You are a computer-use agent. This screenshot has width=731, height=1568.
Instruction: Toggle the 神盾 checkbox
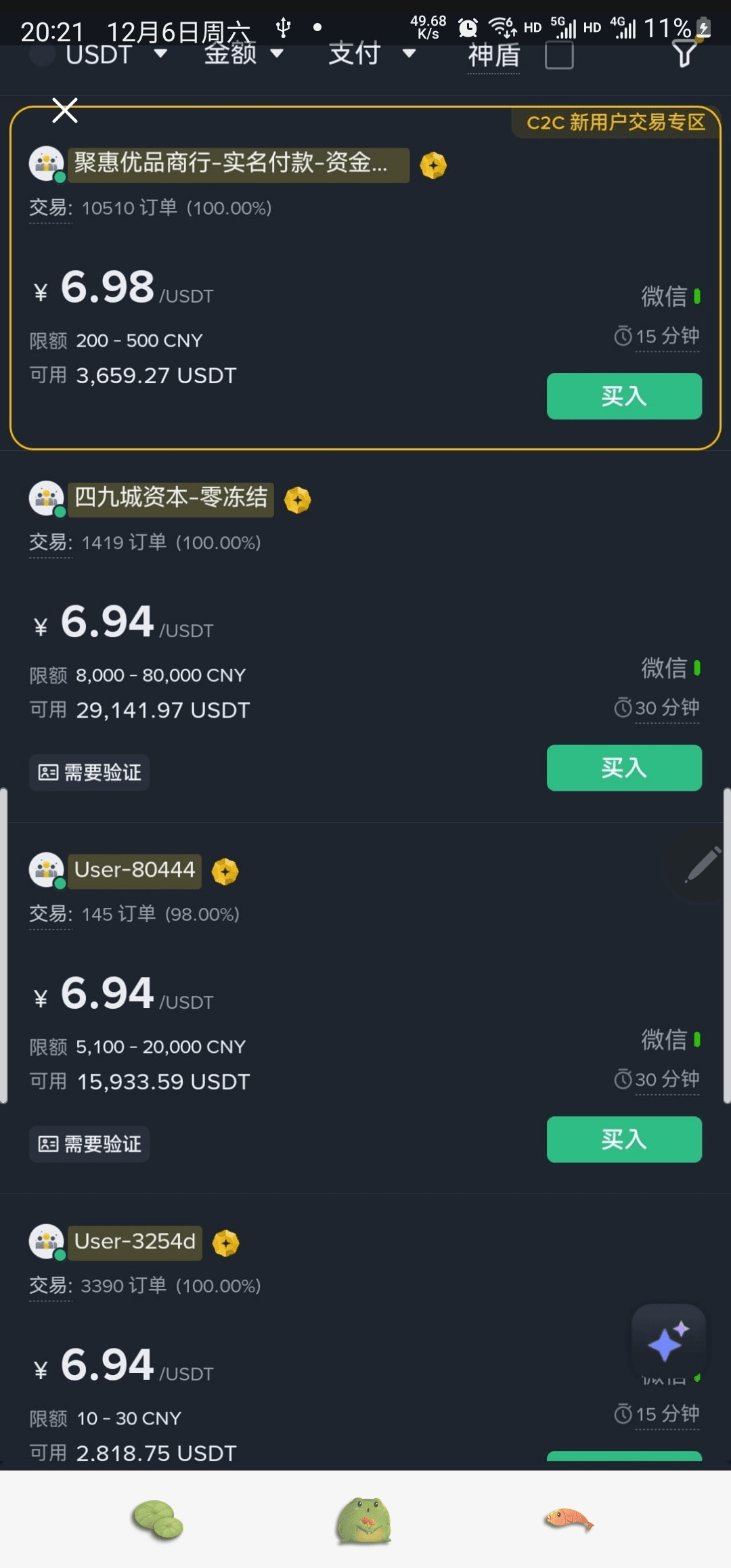pos(559,56)
